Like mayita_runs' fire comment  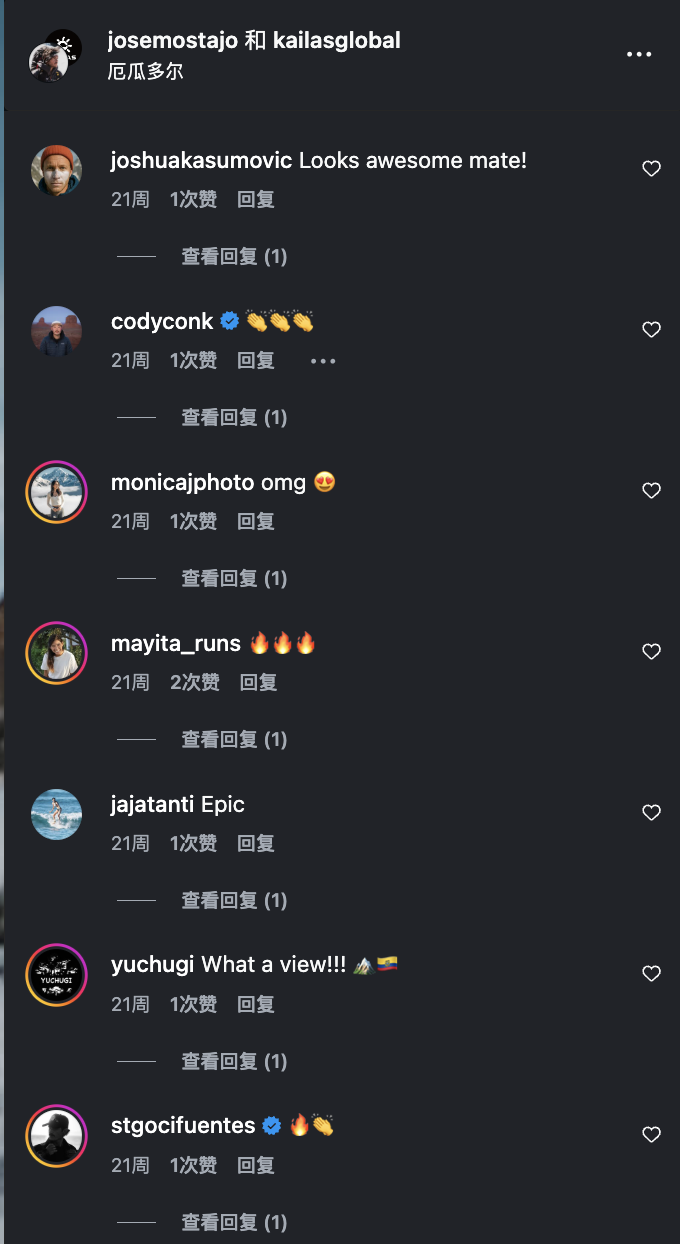(x=651, y=651)
